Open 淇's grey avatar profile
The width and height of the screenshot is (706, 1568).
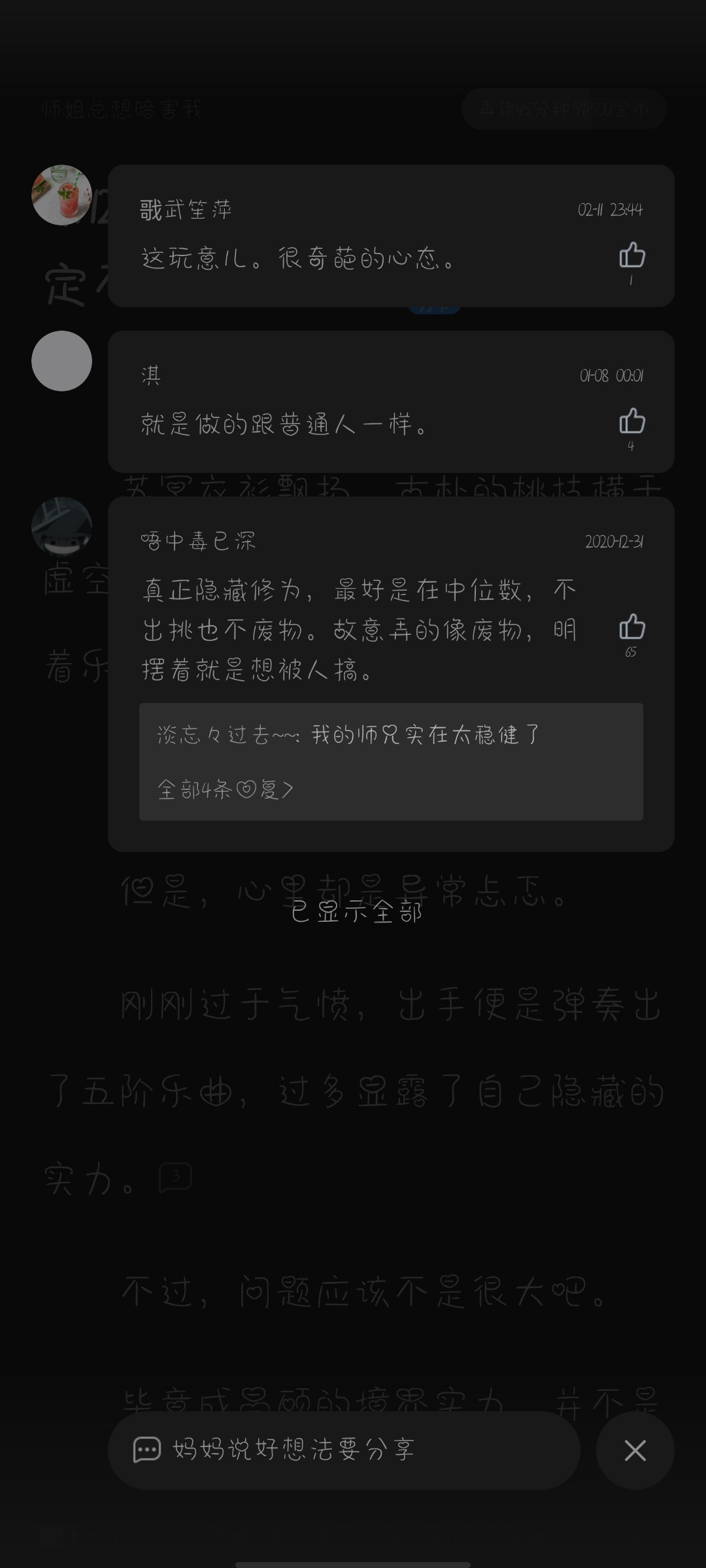tap(62, 361)
